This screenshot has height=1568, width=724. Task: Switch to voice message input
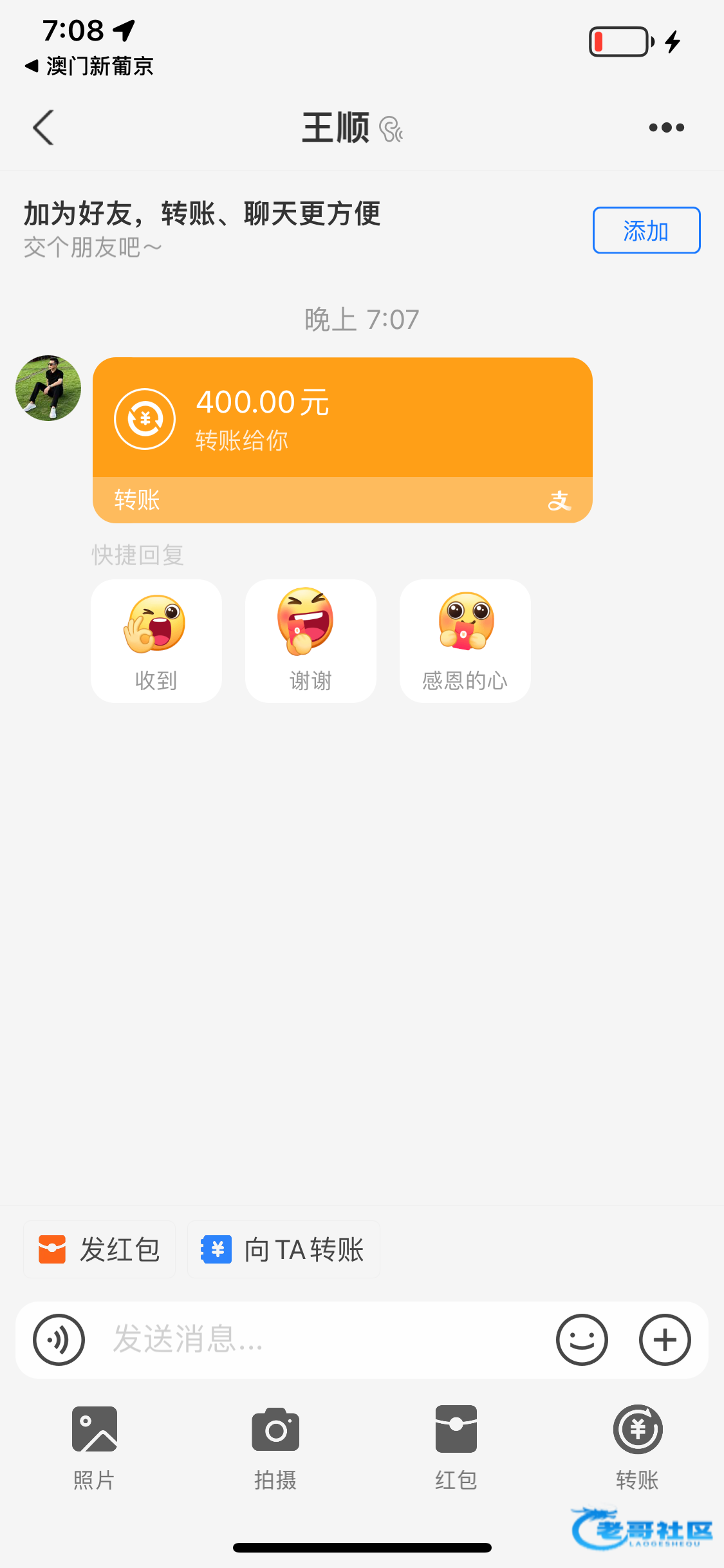59,1339
